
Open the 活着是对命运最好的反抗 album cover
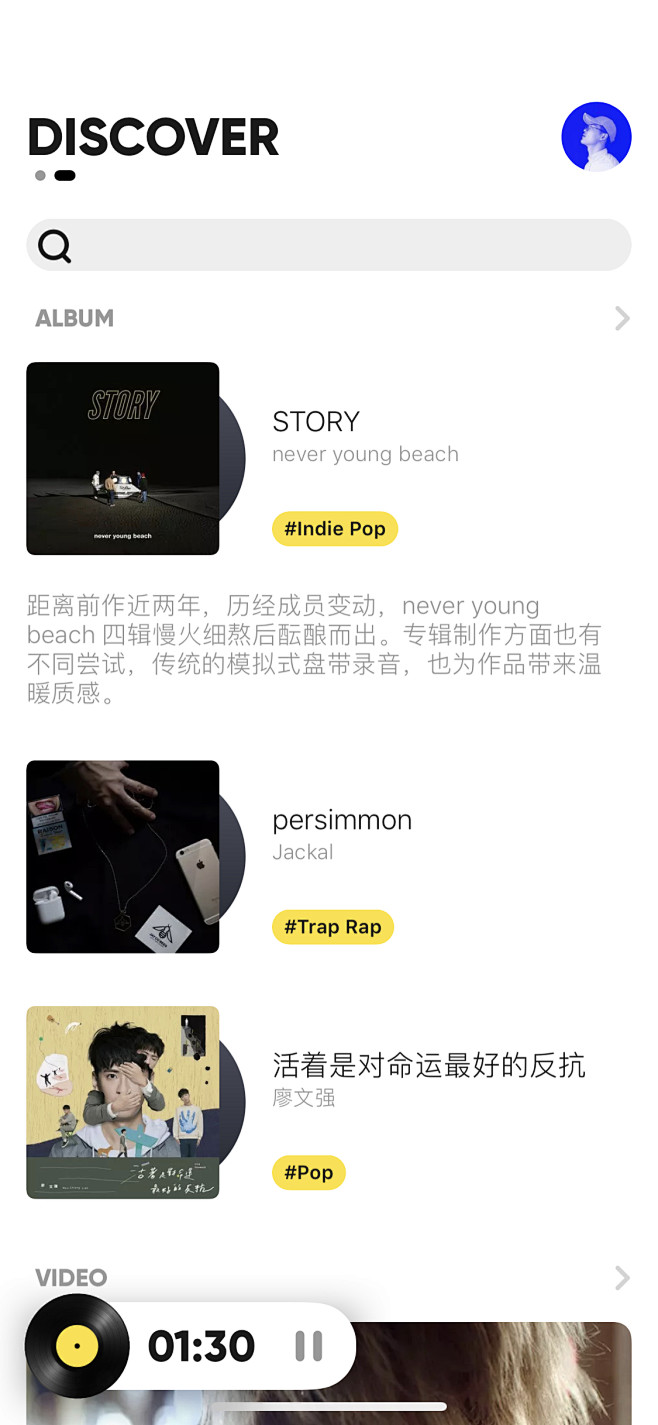click(x=122, y=1102)
